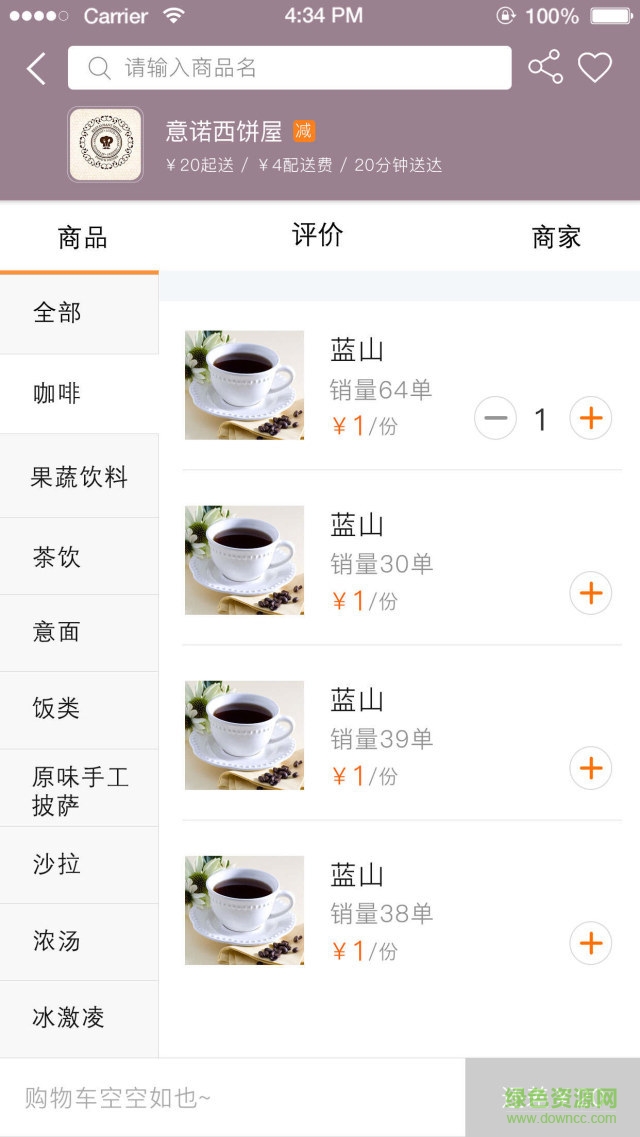640x1137 pixels.
Task: Switch to the 评价 tab
Action: (317, 235)
